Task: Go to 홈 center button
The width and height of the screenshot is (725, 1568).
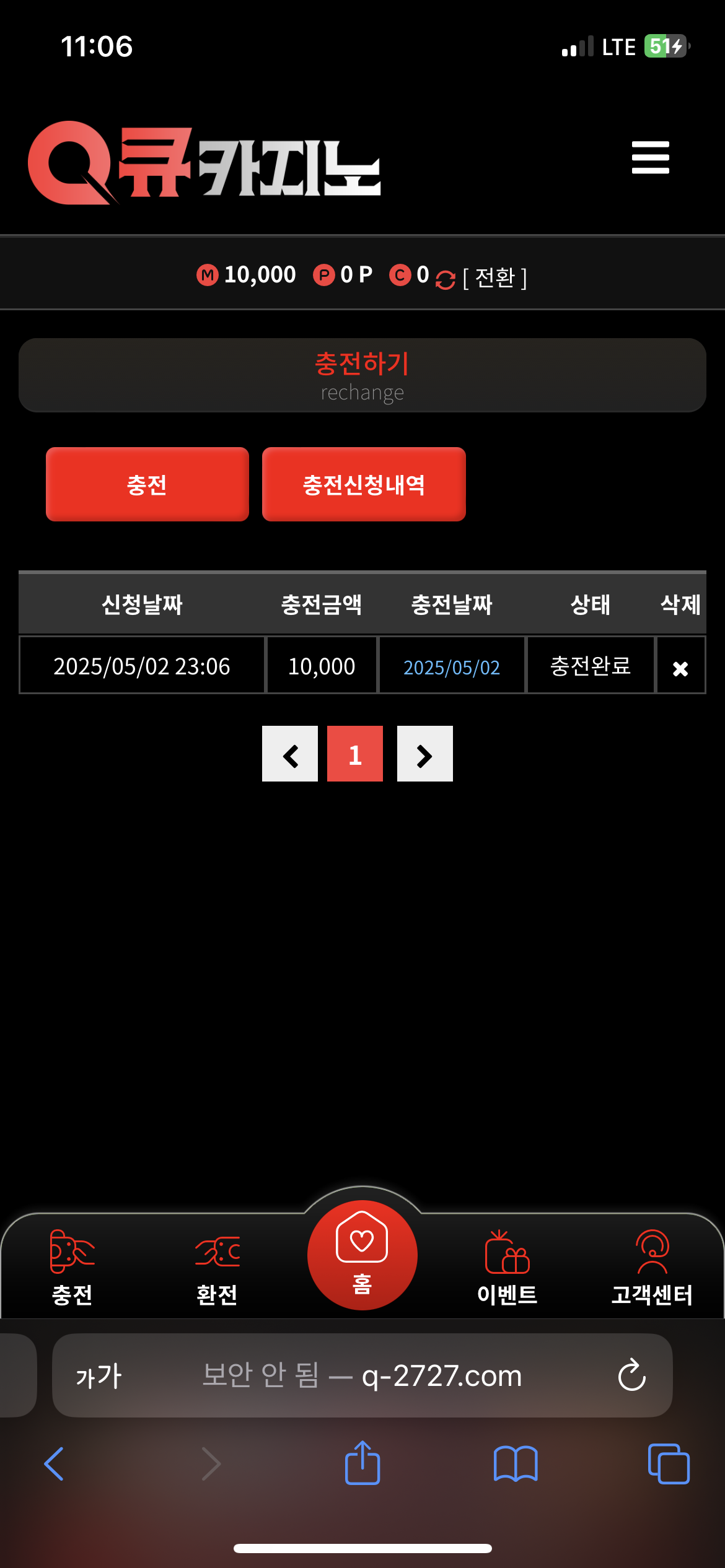Action: 362,1255
